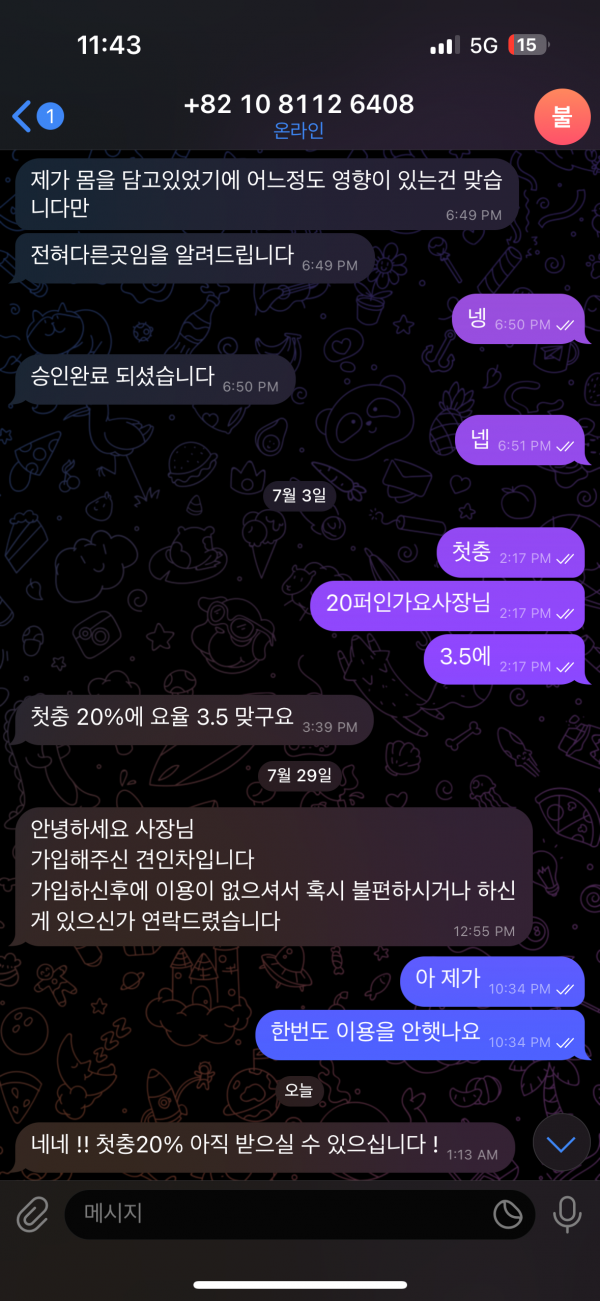The height and width of the screenshot is (1301, 600).
Task: Tap the voice message microphone
Action: (x=568, y=1214)
